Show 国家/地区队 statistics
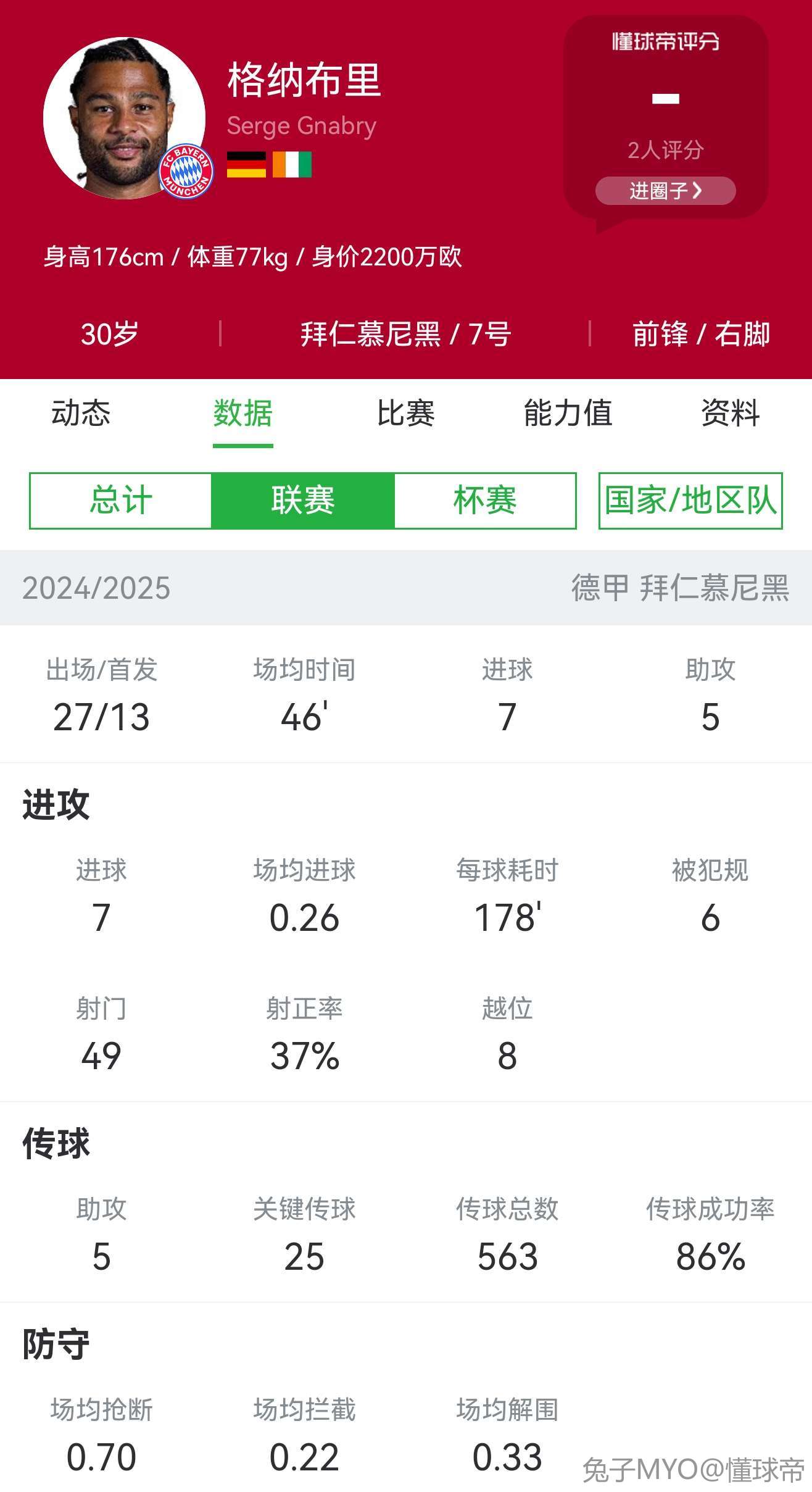812x1492 pixels. pyautogui.click(x=690, y=501)
